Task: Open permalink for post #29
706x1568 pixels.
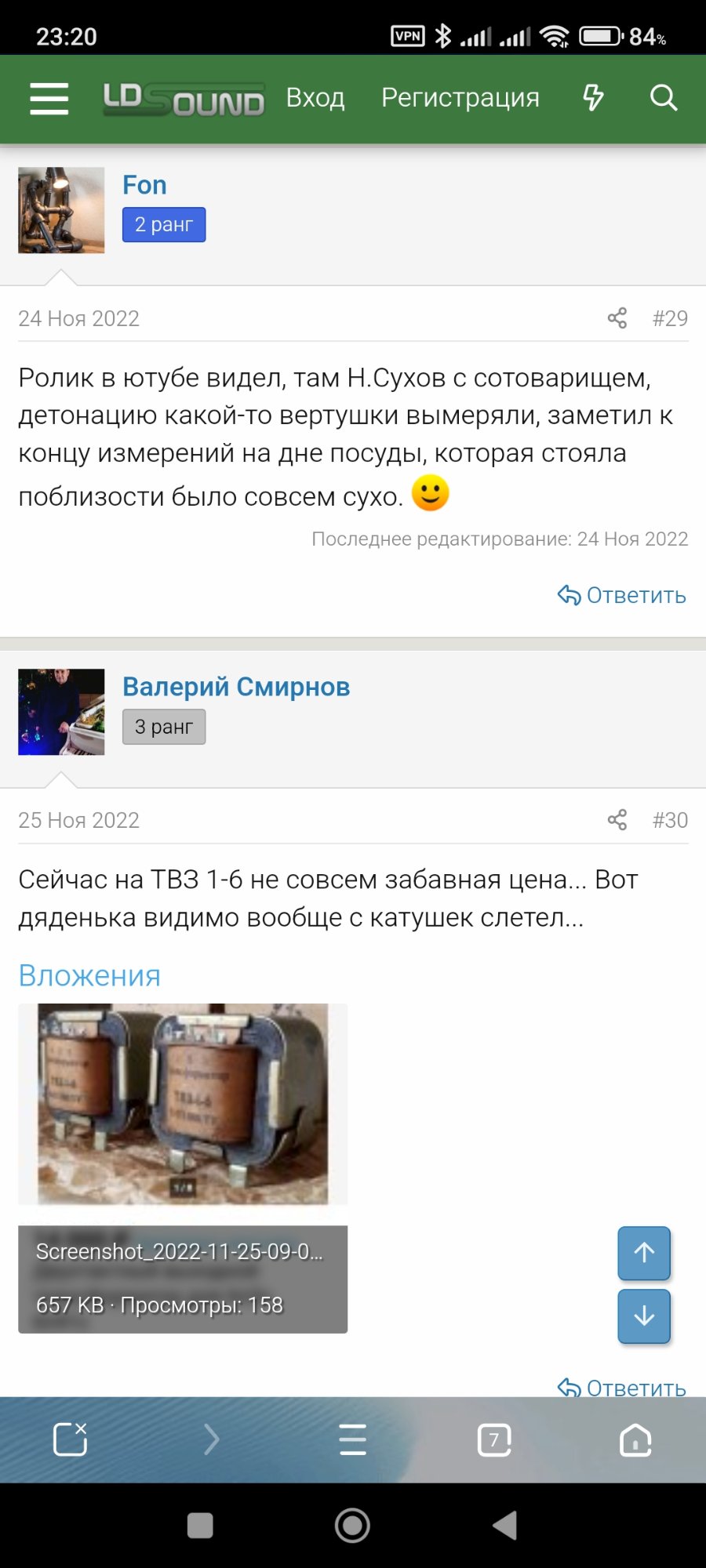Action: tap(669, 318)
